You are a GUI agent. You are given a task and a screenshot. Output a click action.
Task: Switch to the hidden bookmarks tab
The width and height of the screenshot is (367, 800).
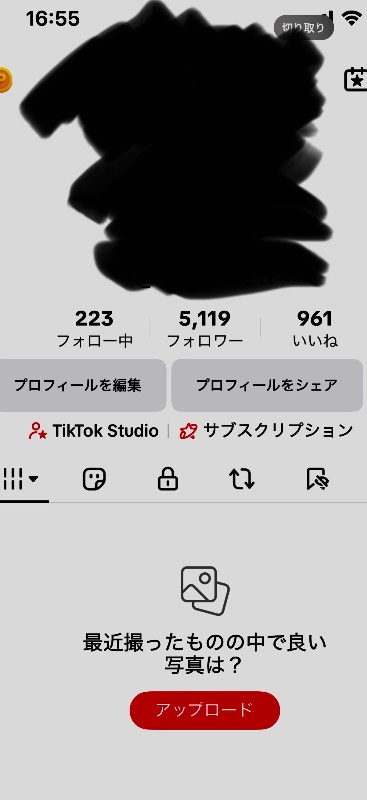(x=317, y=480)
